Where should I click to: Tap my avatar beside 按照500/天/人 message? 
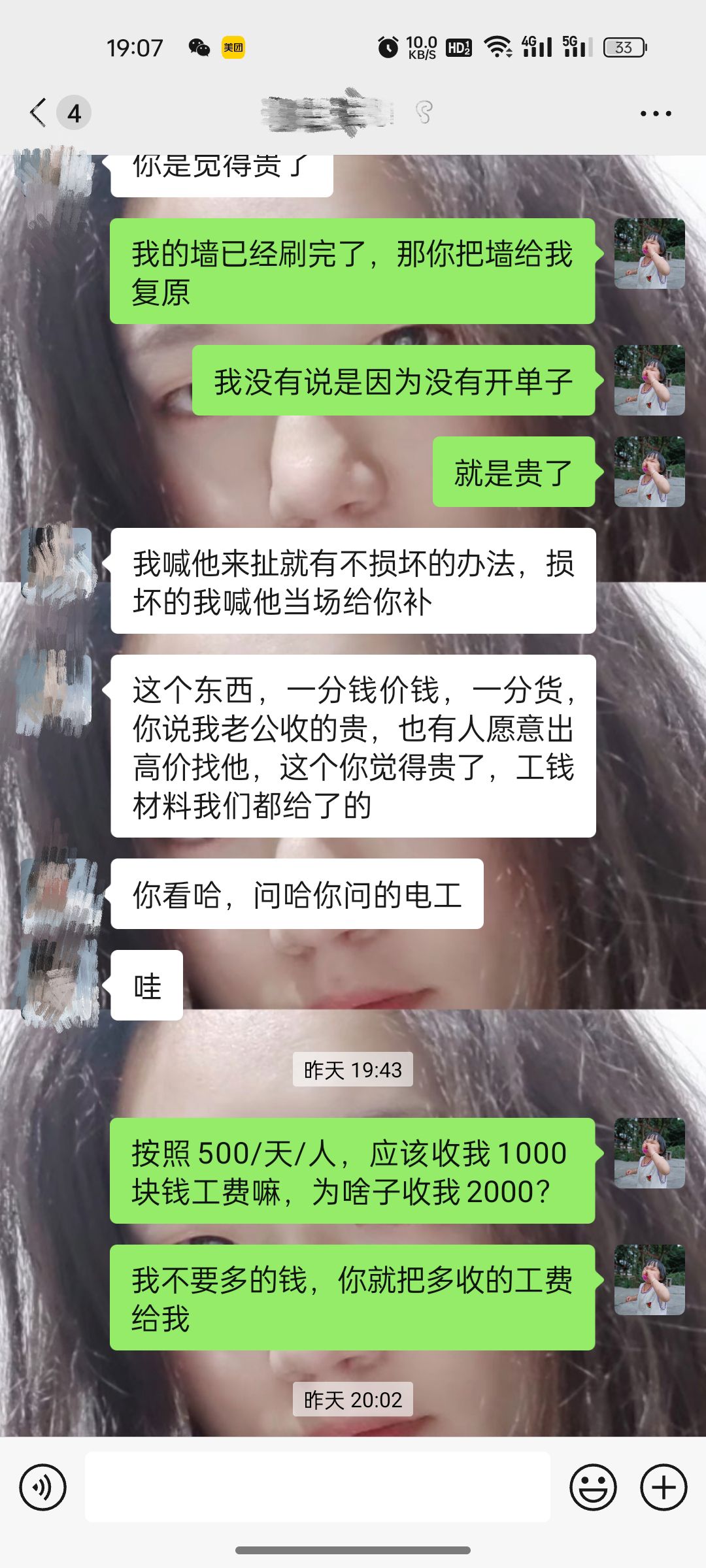(649, 1153)
